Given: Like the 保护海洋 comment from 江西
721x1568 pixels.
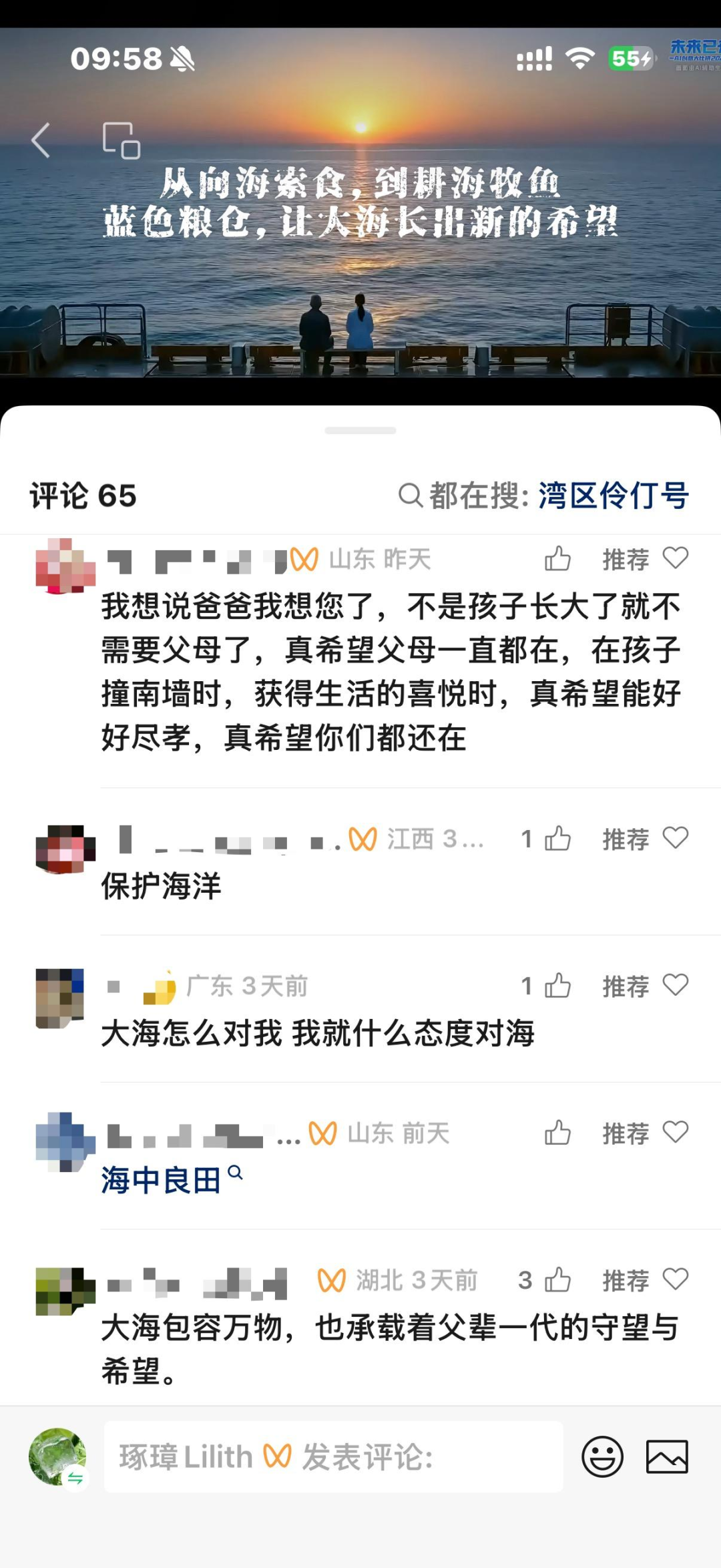Looking at the screenshot, I should [557, 839].
